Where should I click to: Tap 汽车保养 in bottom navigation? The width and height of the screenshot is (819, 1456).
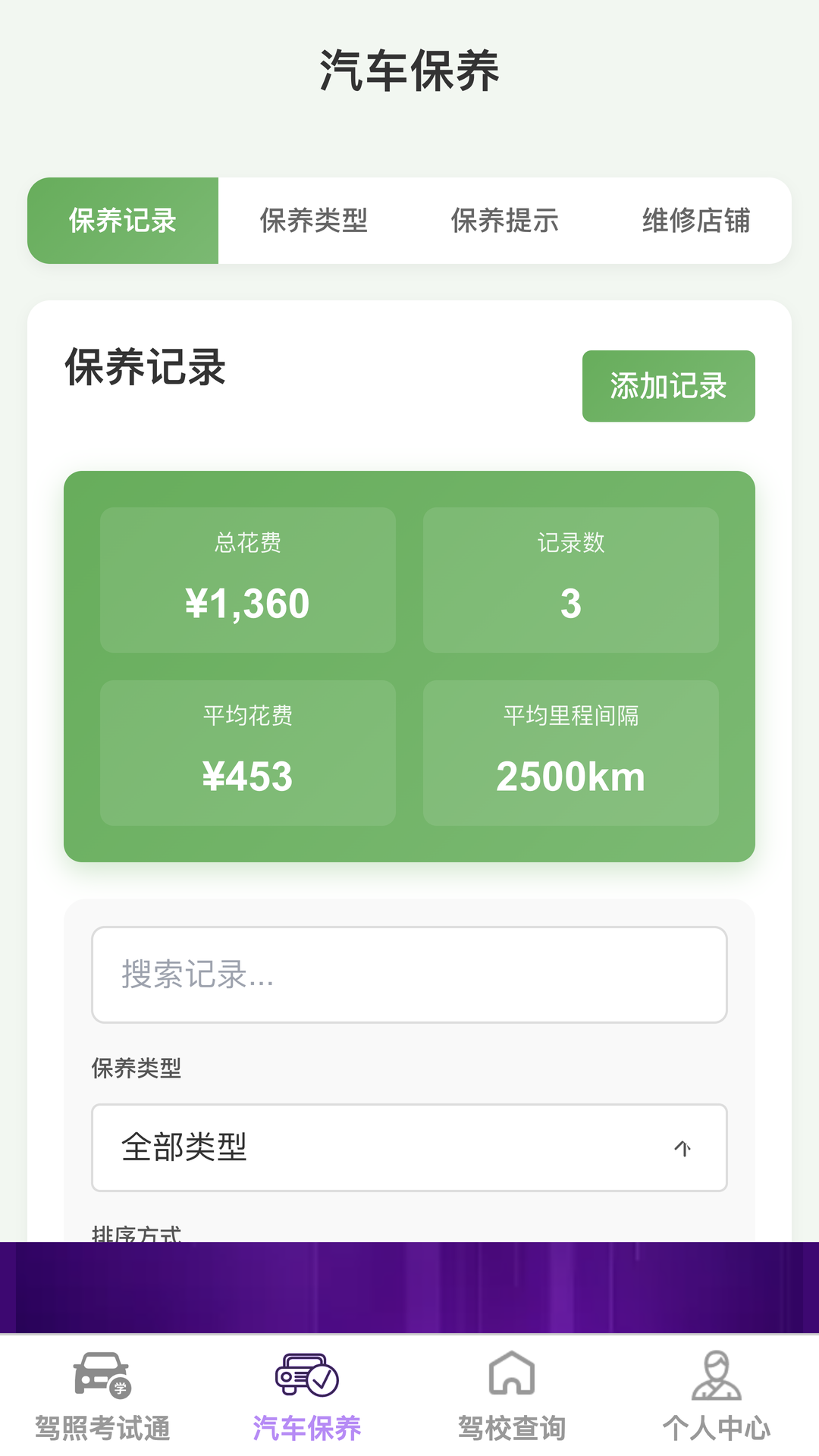coord(307,1397)
